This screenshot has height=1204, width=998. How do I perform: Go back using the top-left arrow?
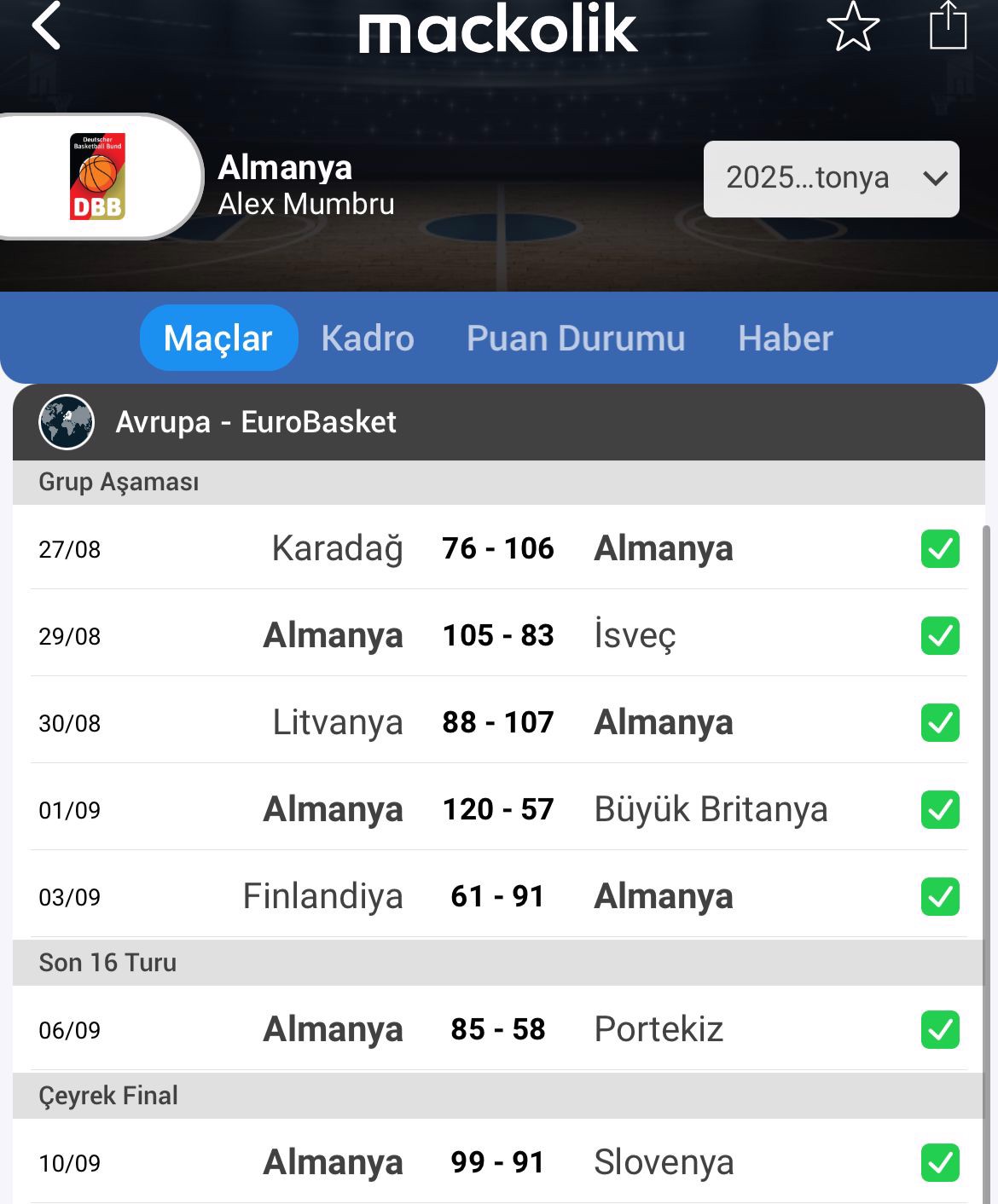point(47,26)
